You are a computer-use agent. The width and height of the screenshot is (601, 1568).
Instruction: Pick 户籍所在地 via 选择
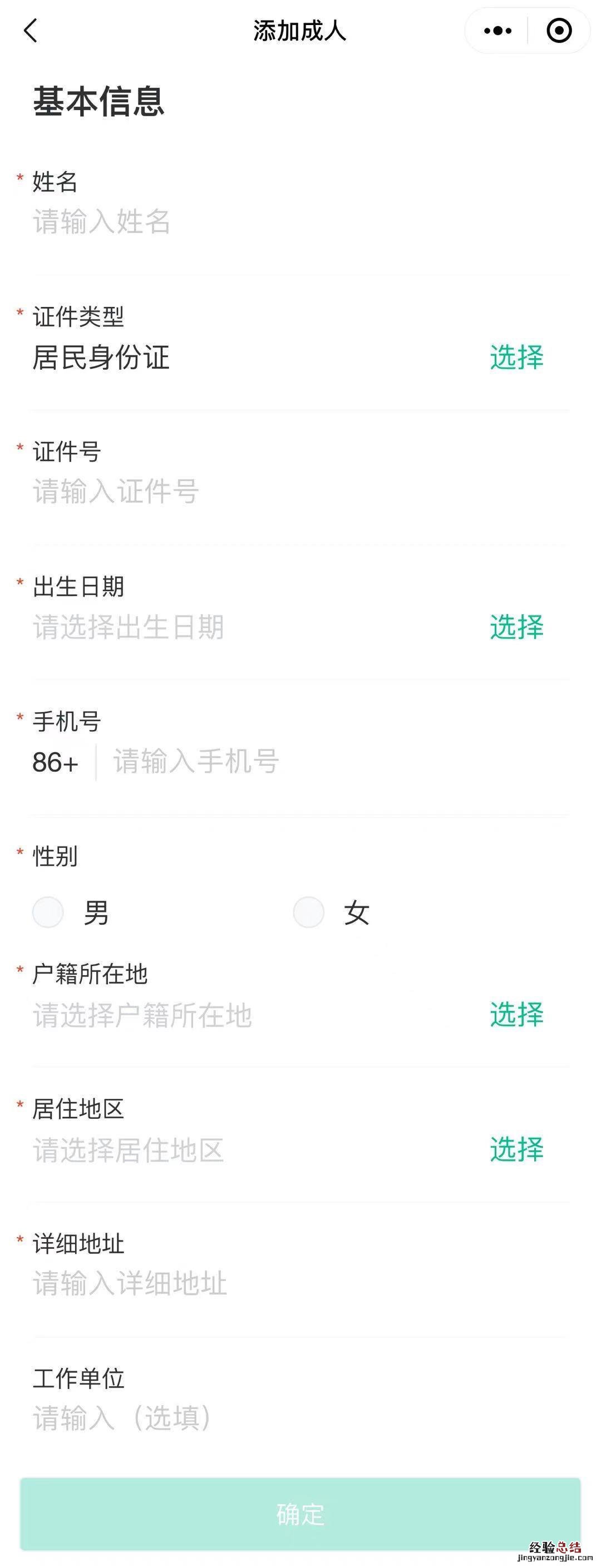click(x=516, y=1015)
